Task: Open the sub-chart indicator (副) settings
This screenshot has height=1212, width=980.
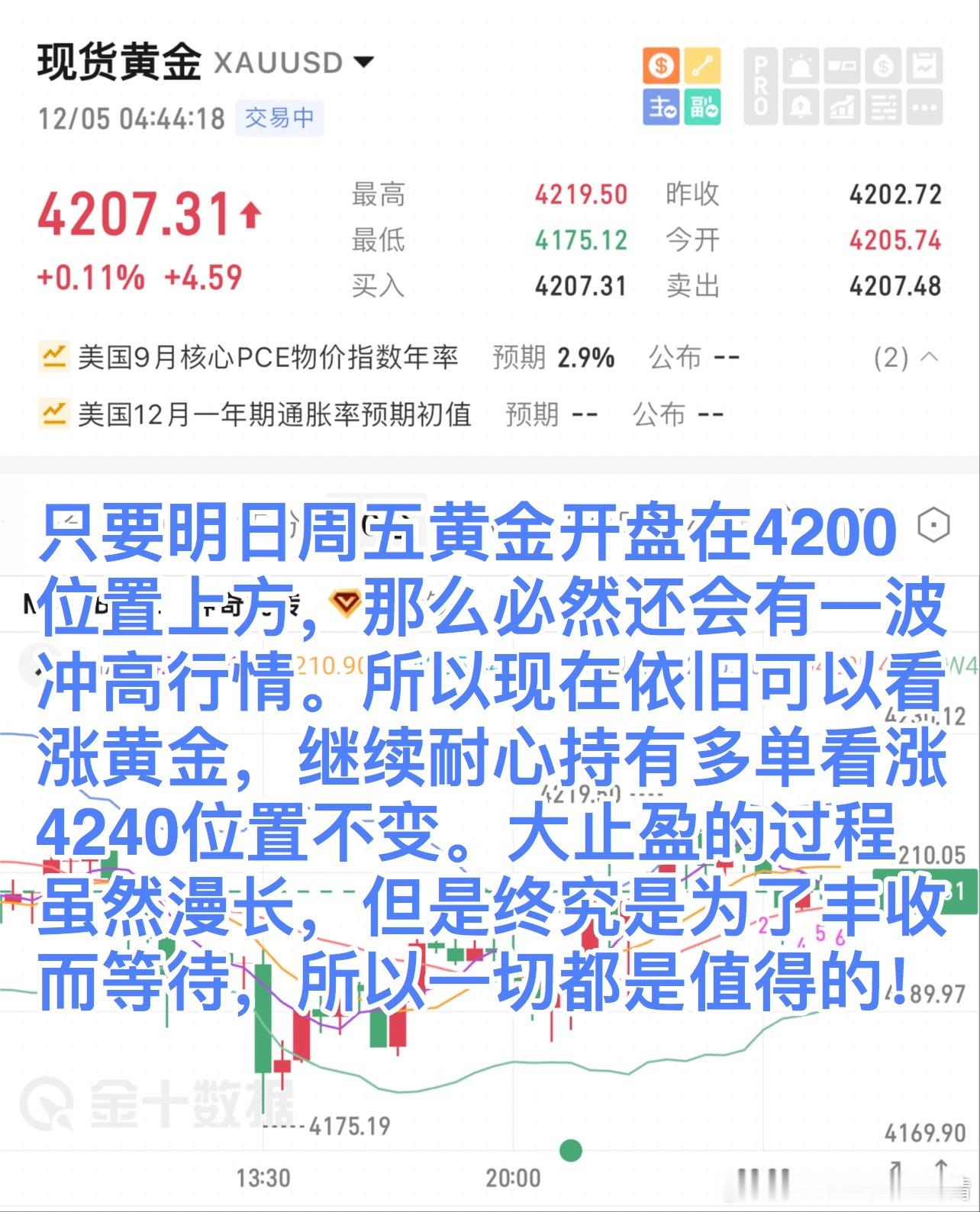Action: 703,105
